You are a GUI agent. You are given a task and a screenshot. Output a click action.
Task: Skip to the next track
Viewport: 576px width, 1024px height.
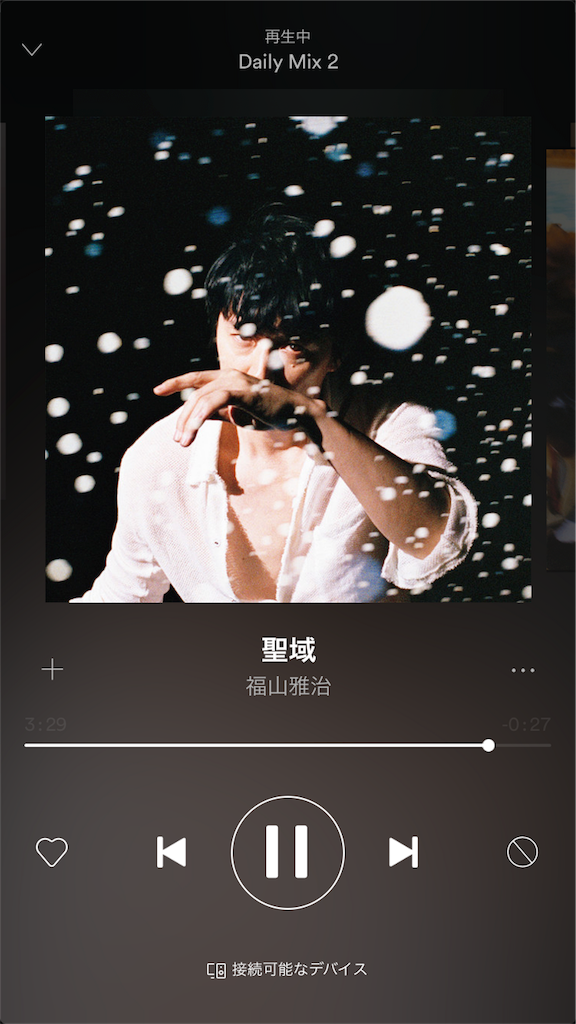(404, 852)
